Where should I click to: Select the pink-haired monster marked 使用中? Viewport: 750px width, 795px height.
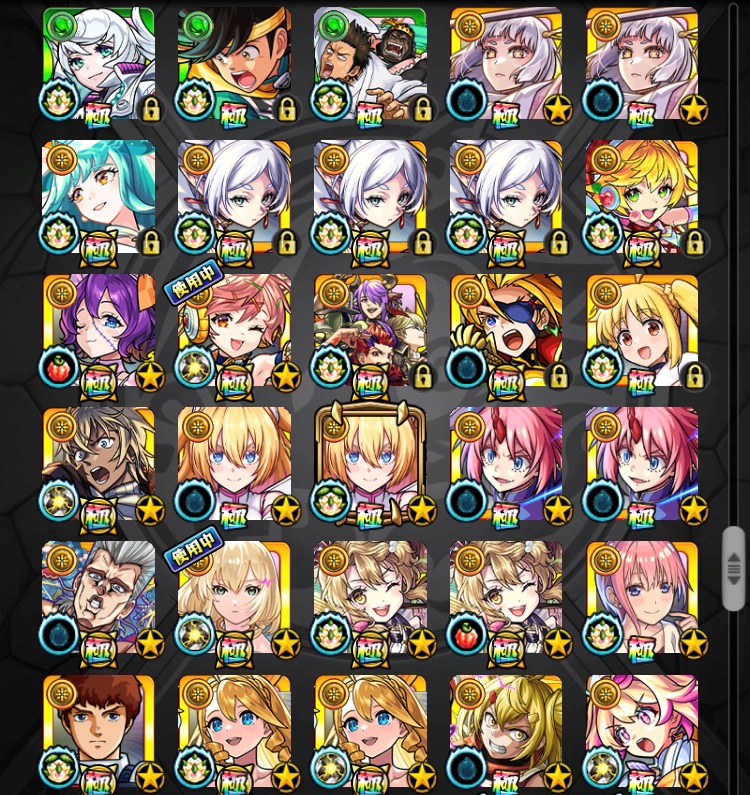(235, 331)
